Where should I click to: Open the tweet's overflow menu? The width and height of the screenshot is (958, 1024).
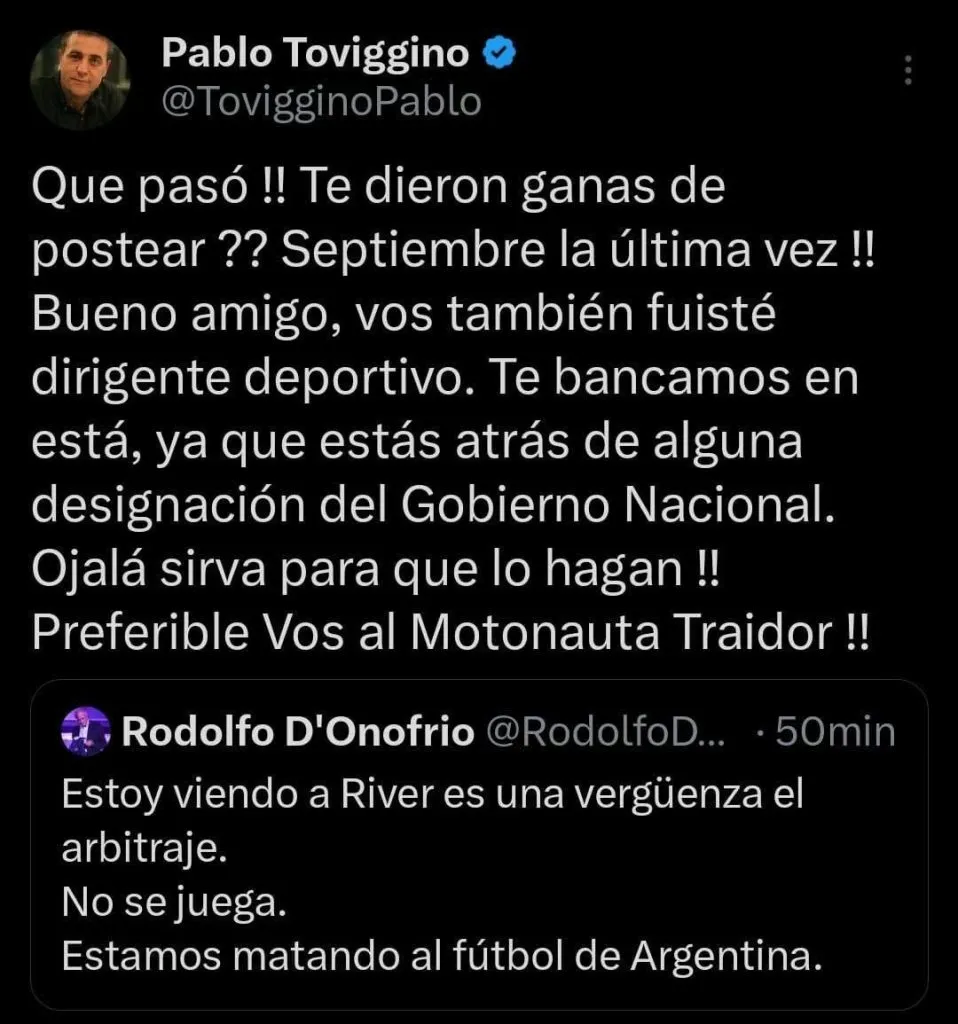coord(908,71)
